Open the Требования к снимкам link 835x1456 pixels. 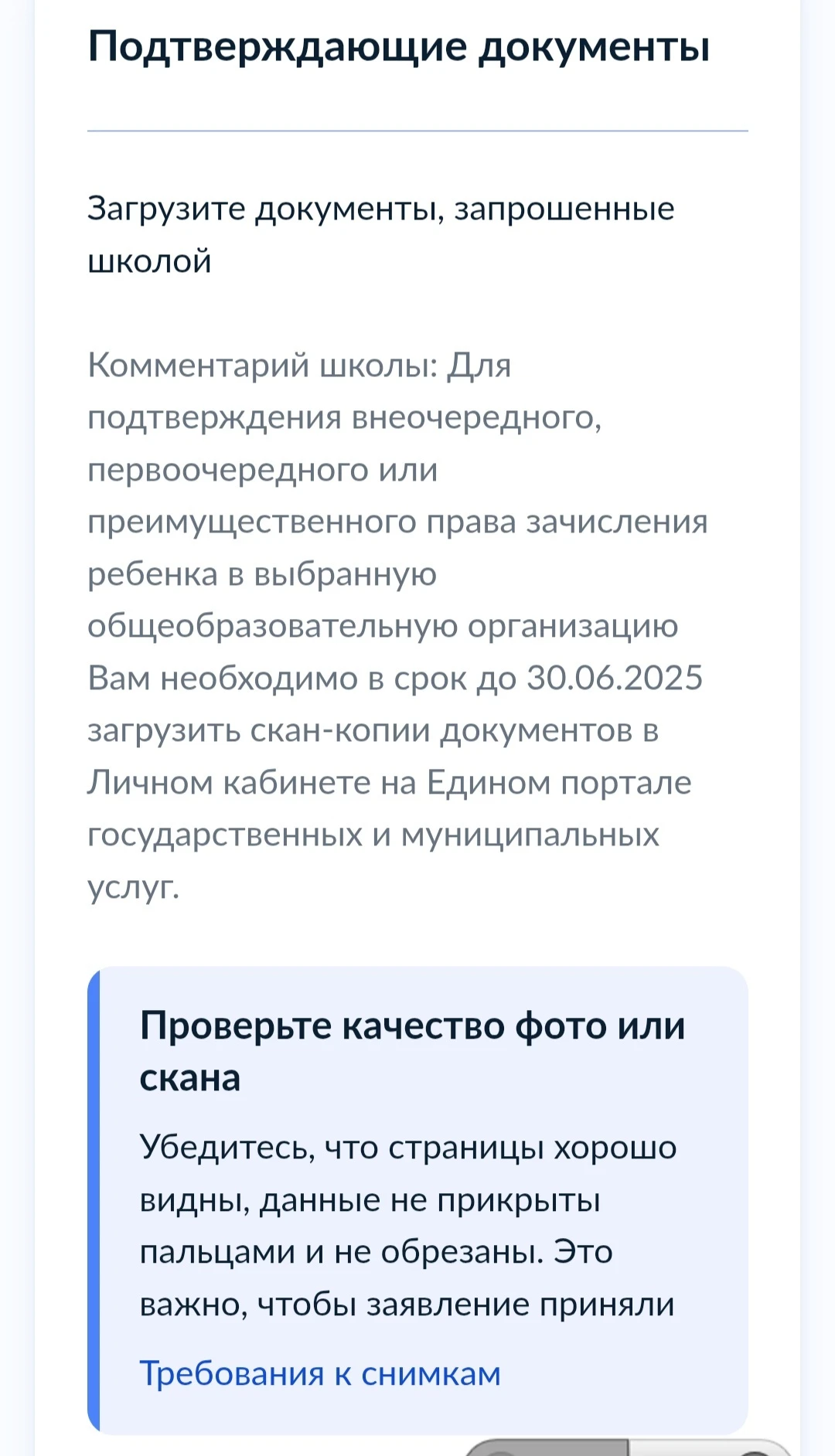(x=320, y=1373)
